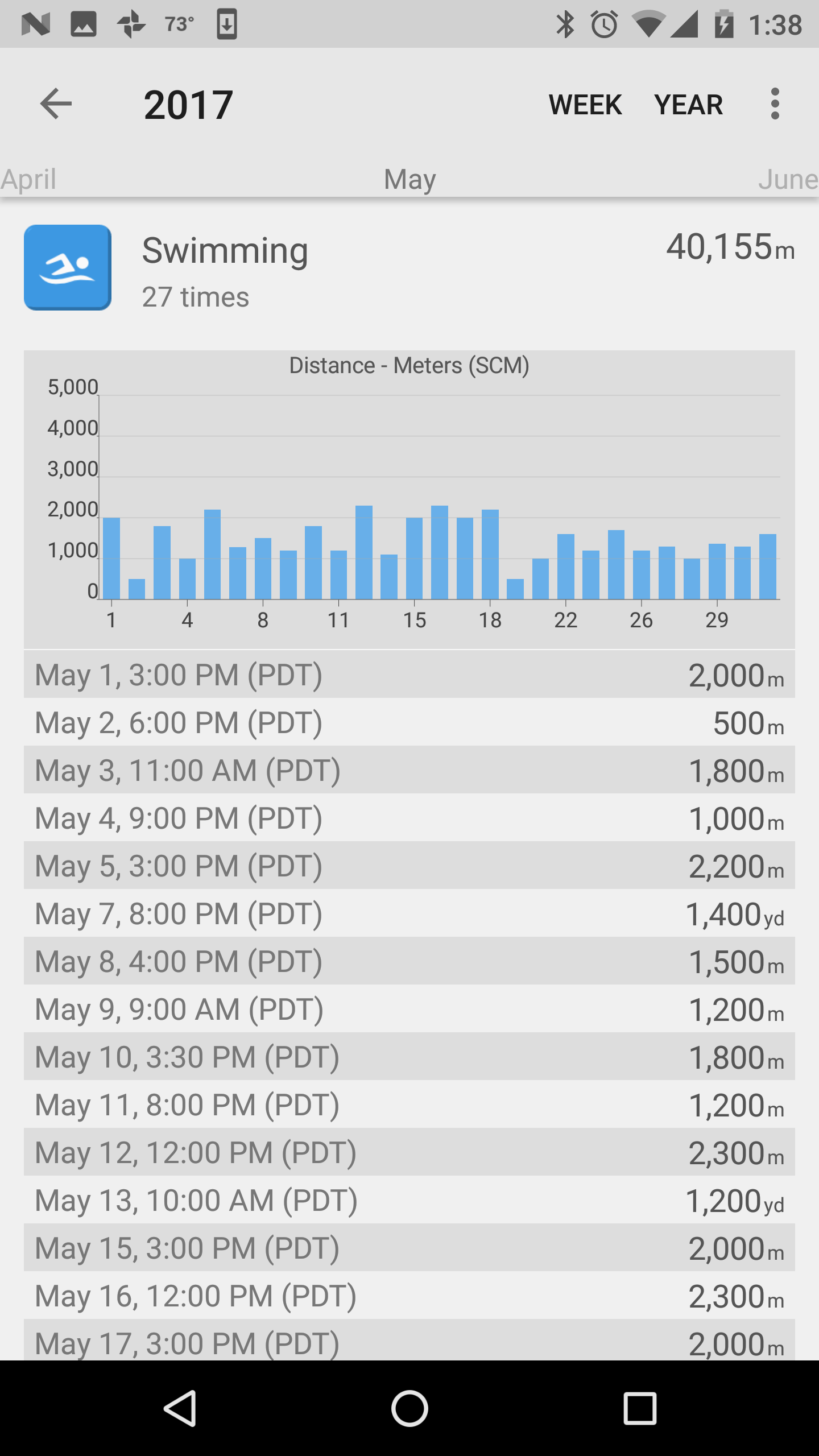This screenshot has height=1456, width=819.
Task: Open the May 12, 12:00 PM swim entry
Action: (x=409, y=1152)
